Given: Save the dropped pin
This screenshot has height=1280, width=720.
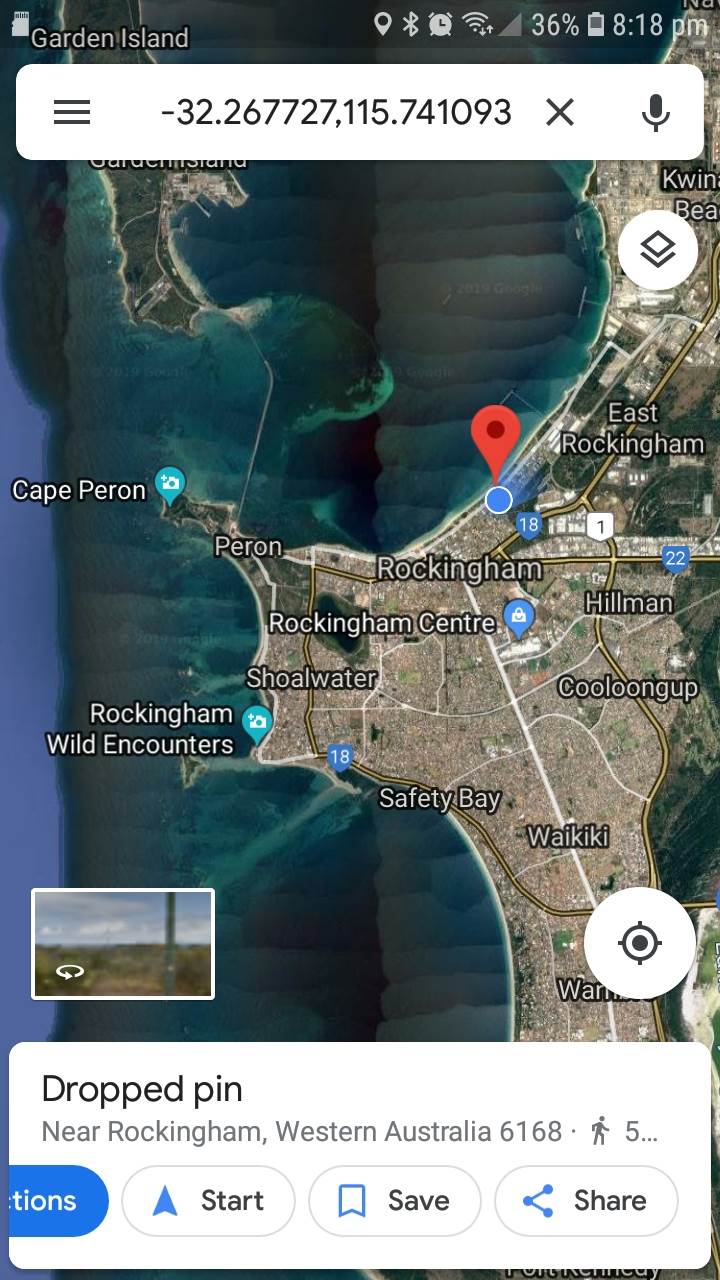Looking at the screenshot, I should (394, 1200).
